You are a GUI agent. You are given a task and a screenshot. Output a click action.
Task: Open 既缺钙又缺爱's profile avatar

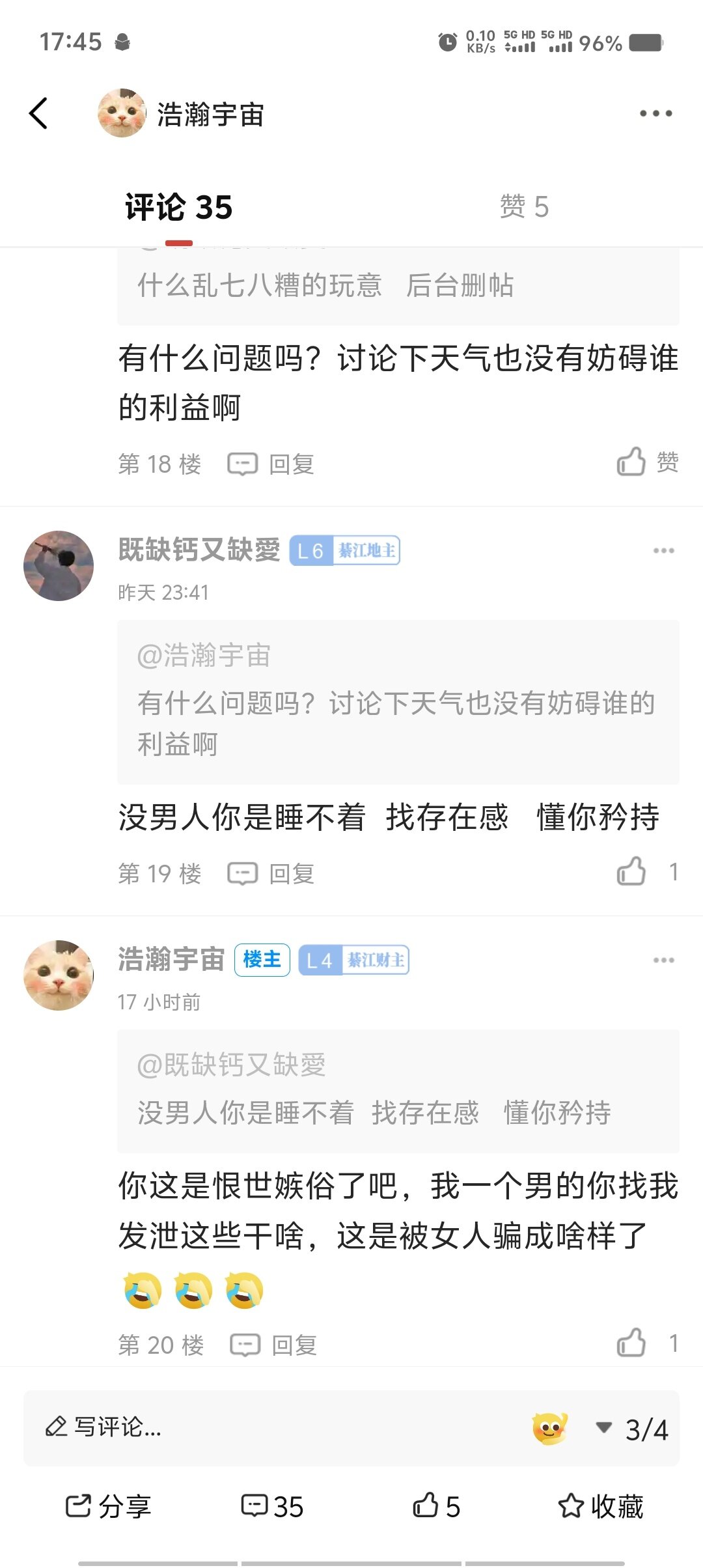(59, 565)
